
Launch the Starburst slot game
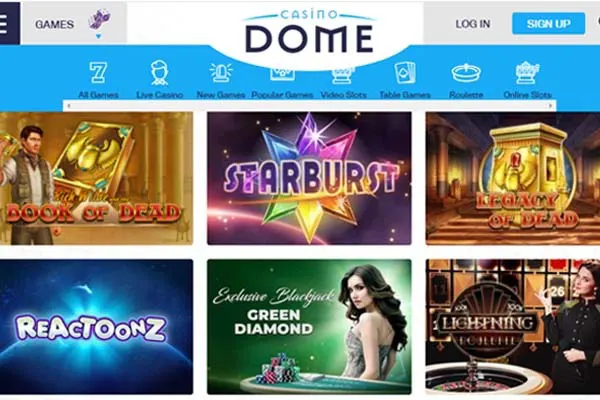click(x=309, y=178)
